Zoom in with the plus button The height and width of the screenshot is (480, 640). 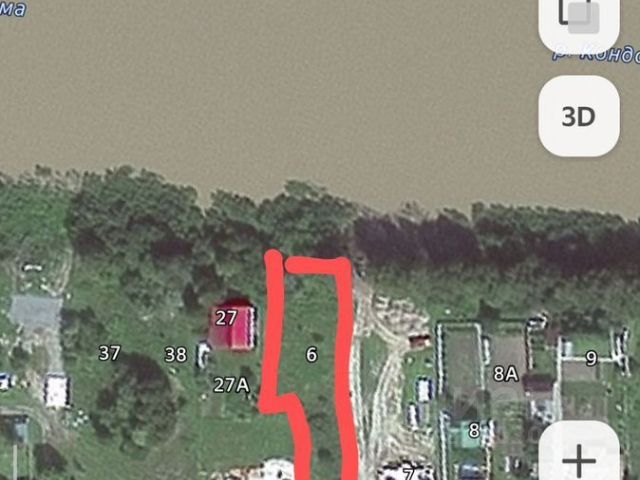pos(579,460)
